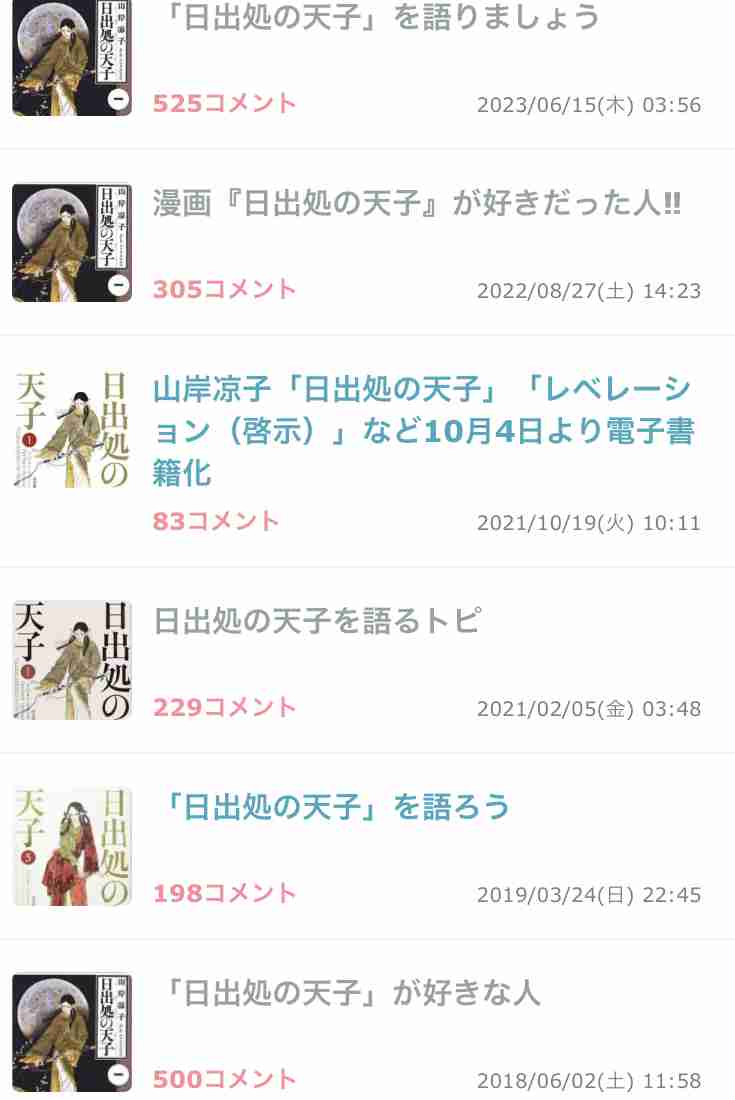Click the bottom manga cover thumbnail
The width and height of the screenshot is (735, 1100).
[x=71, y=1031]
